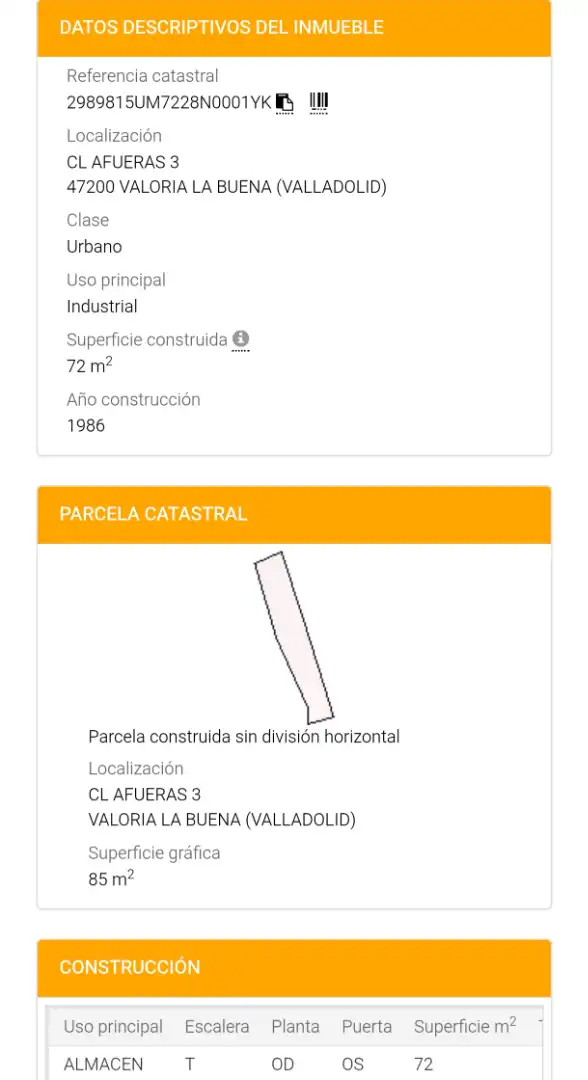588x1080 pixels.
Task: Open the barcode icon beside the reference
Action: pos(319,102)
